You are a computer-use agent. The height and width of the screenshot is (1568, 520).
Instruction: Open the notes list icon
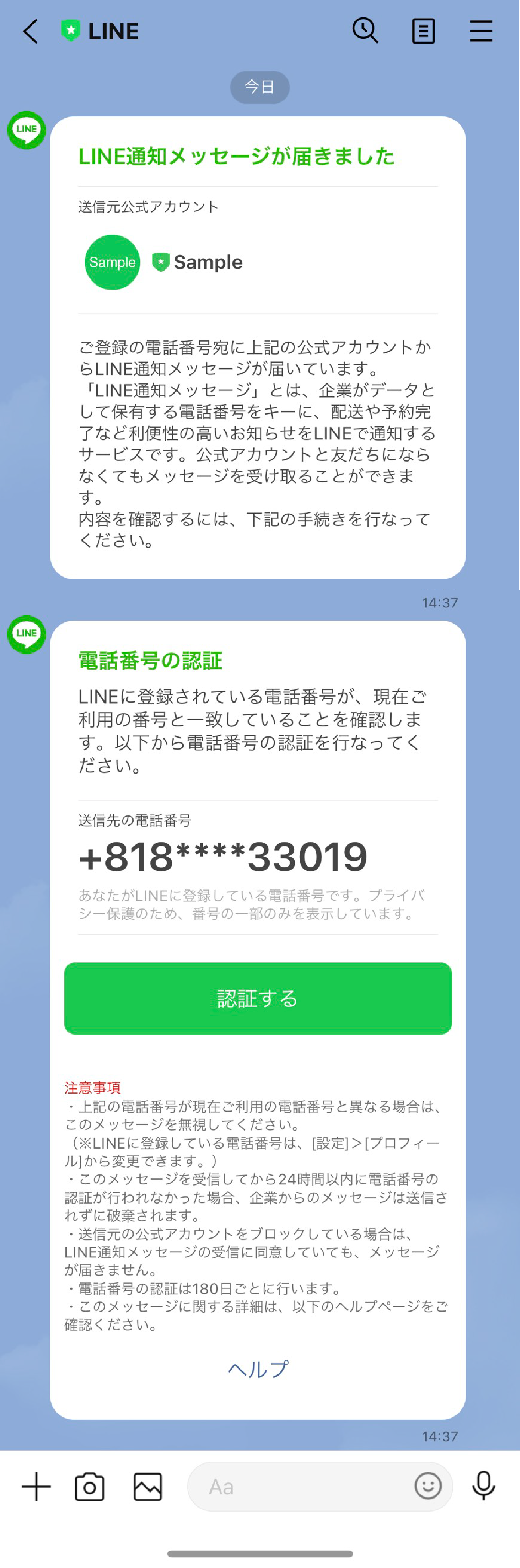coord(423,31)
